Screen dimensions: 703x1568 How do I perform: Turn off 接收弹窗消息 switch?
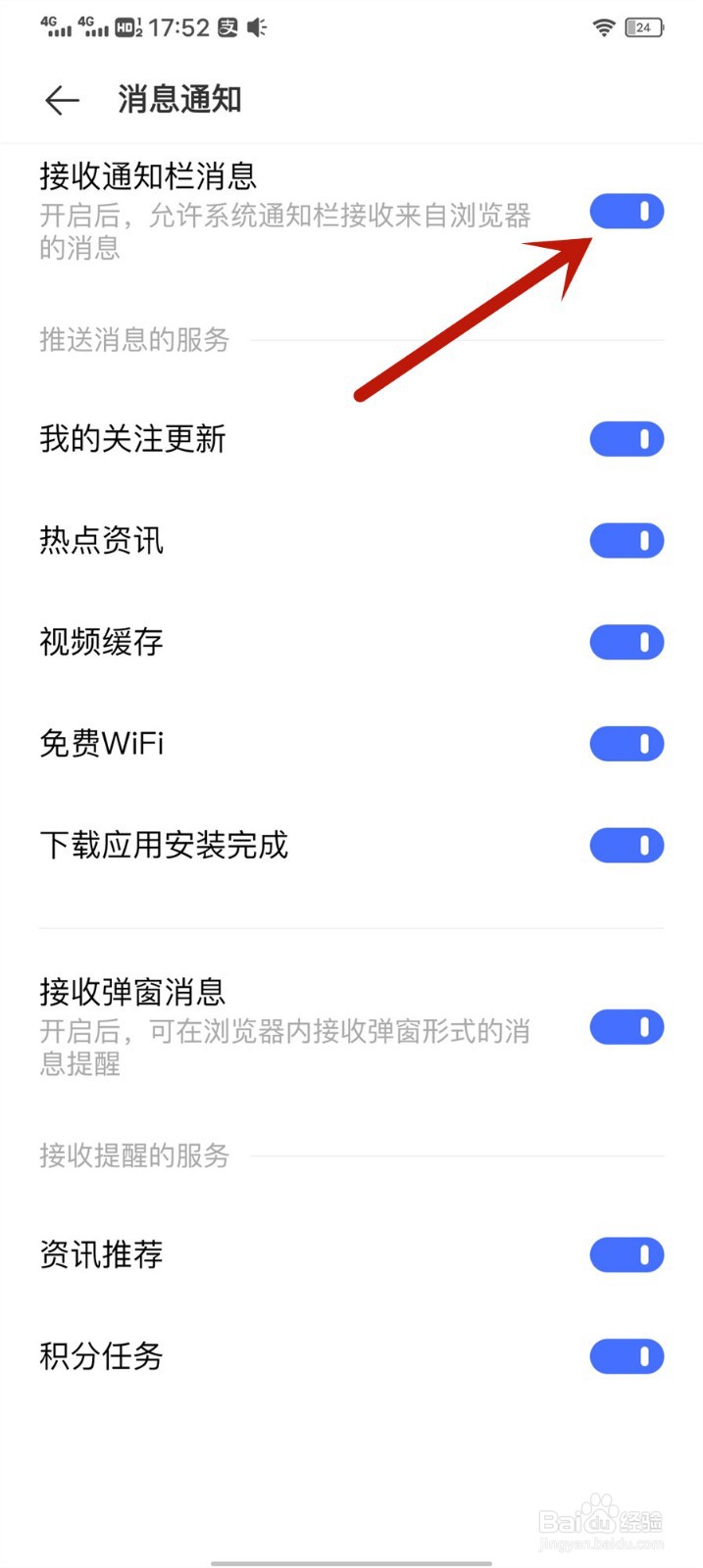click(627, 1027)
